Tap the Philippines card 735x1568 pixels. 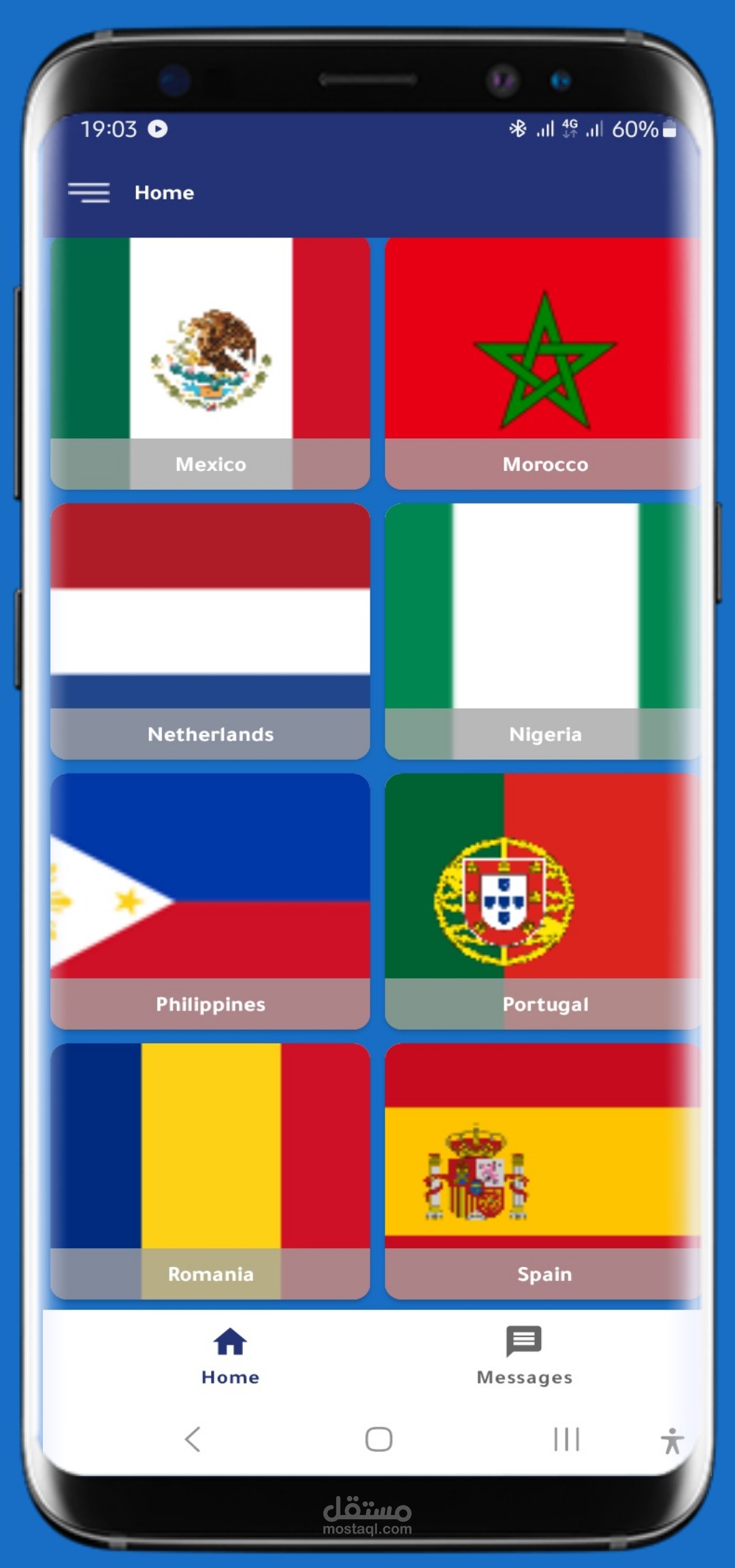[x=210, y=900]
